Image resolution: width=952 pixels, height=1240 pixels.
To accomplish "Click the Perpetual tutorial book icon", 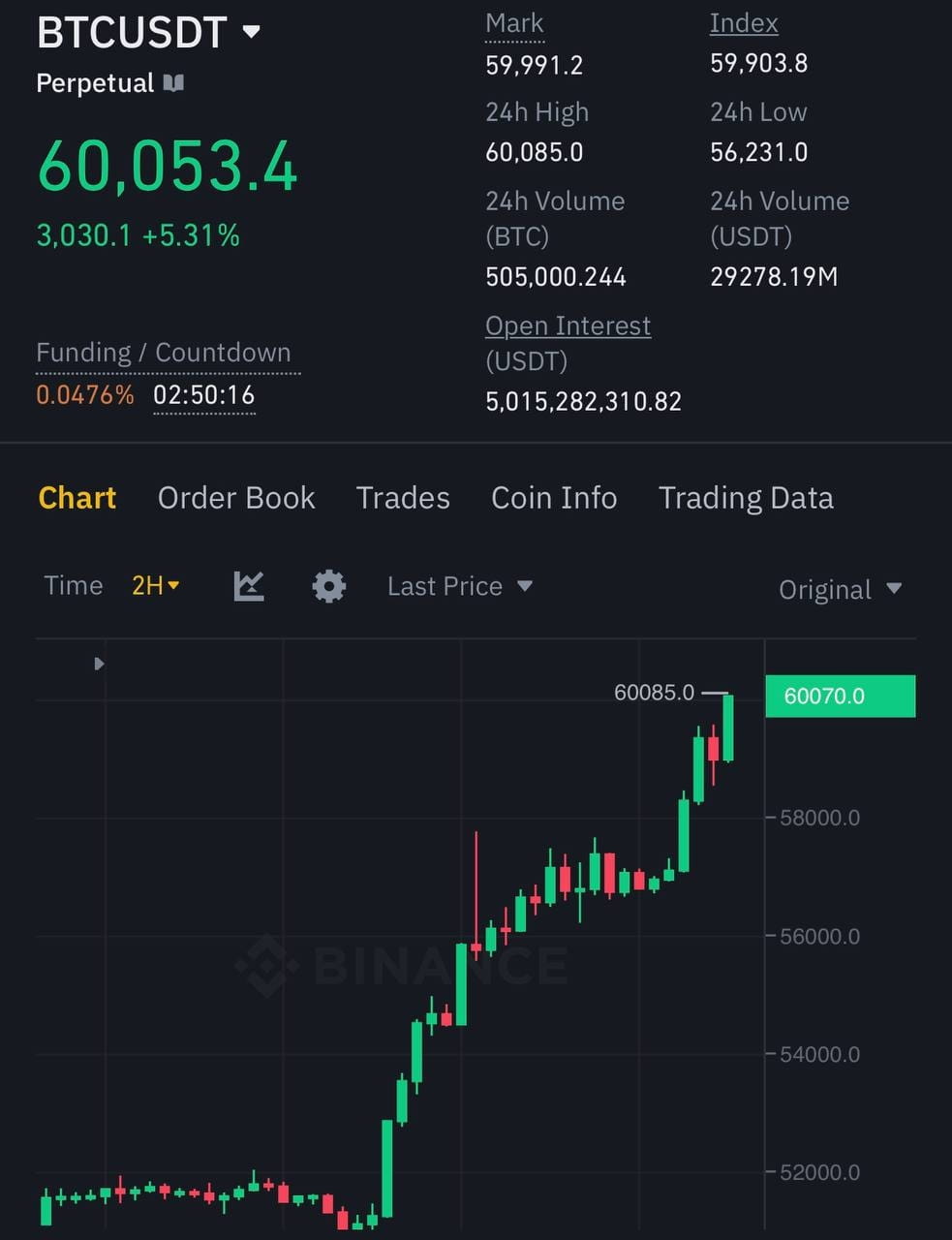I will pyautogui.click(x=173, y=83).
